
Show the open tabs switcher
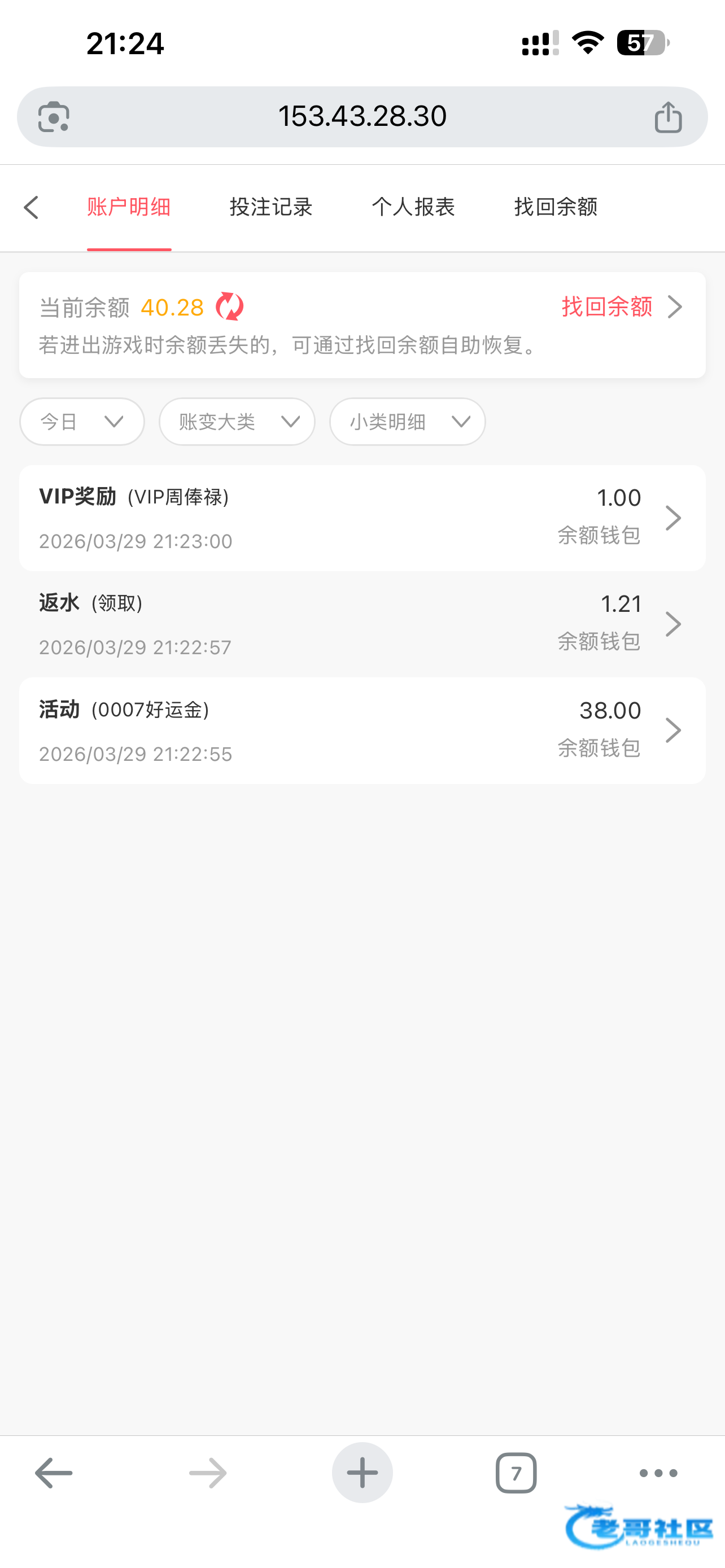[x=516, y=1473]
